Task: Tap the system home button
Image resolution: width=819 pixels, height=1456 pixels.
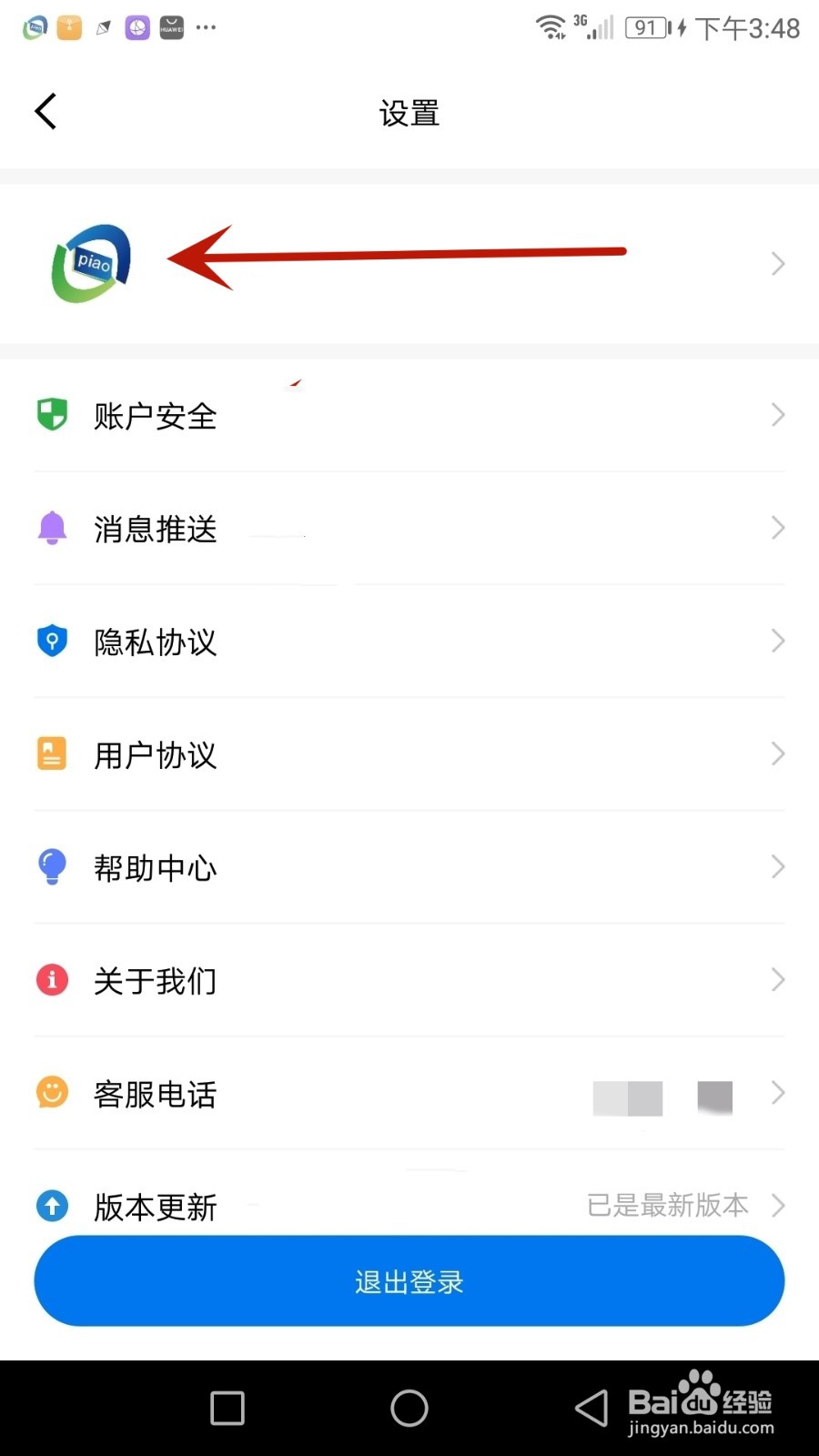Action: pos(409,1408)
